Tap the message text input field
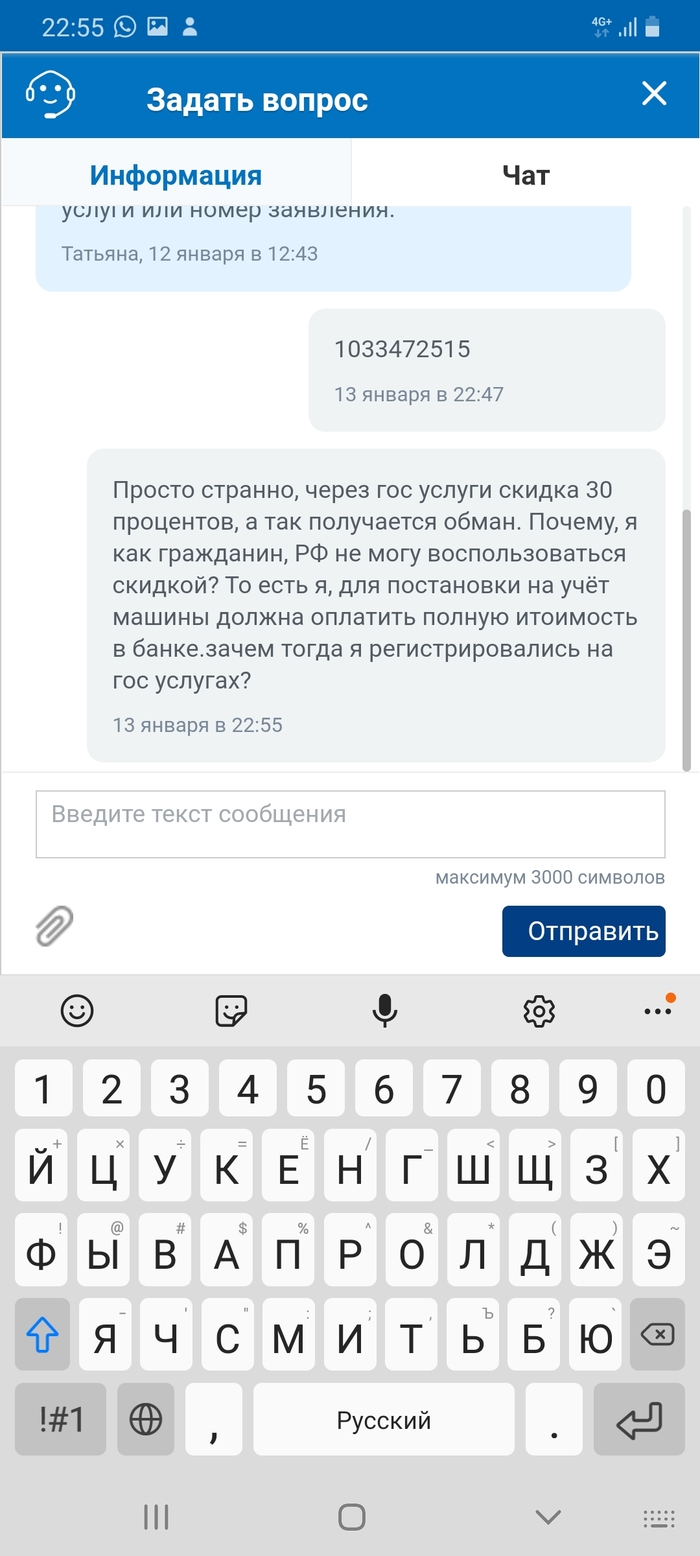The image size is (700, 1556). (350, 824)
